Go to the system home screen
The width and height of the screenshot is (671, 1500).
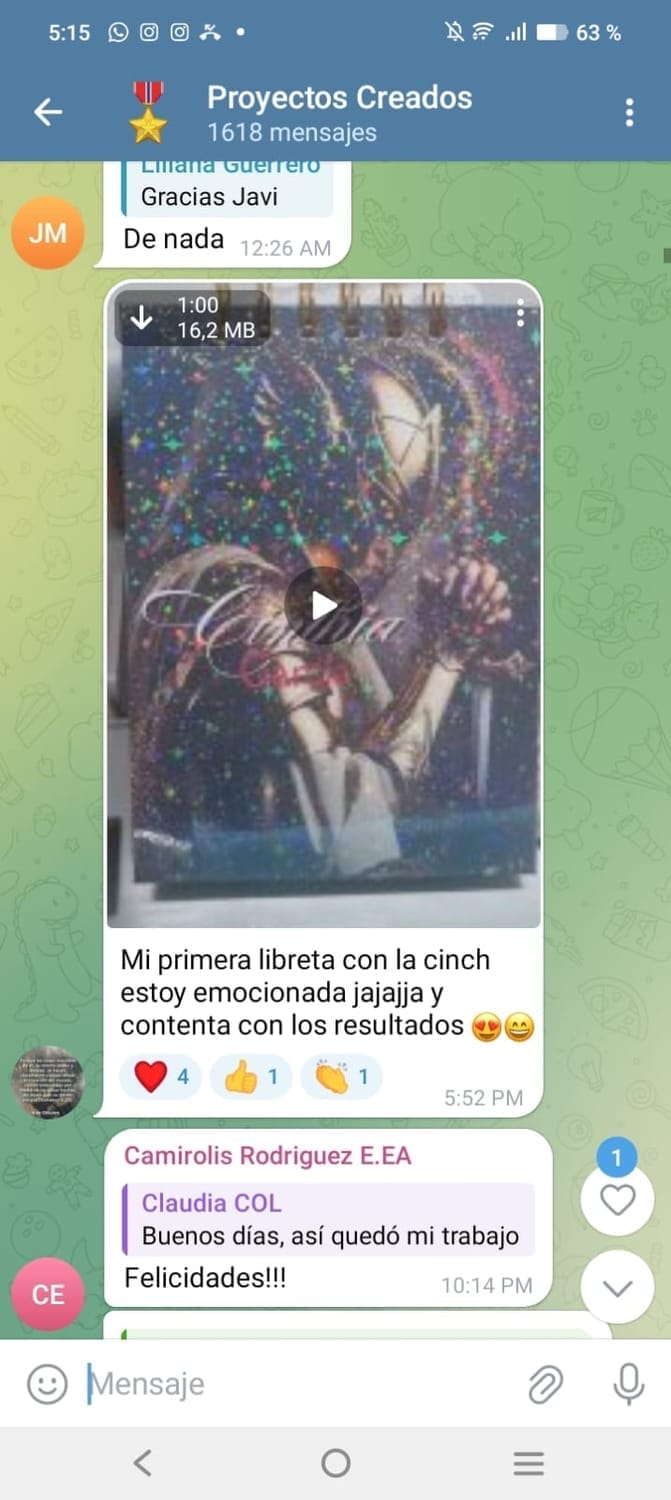(x=336, y=1464)
